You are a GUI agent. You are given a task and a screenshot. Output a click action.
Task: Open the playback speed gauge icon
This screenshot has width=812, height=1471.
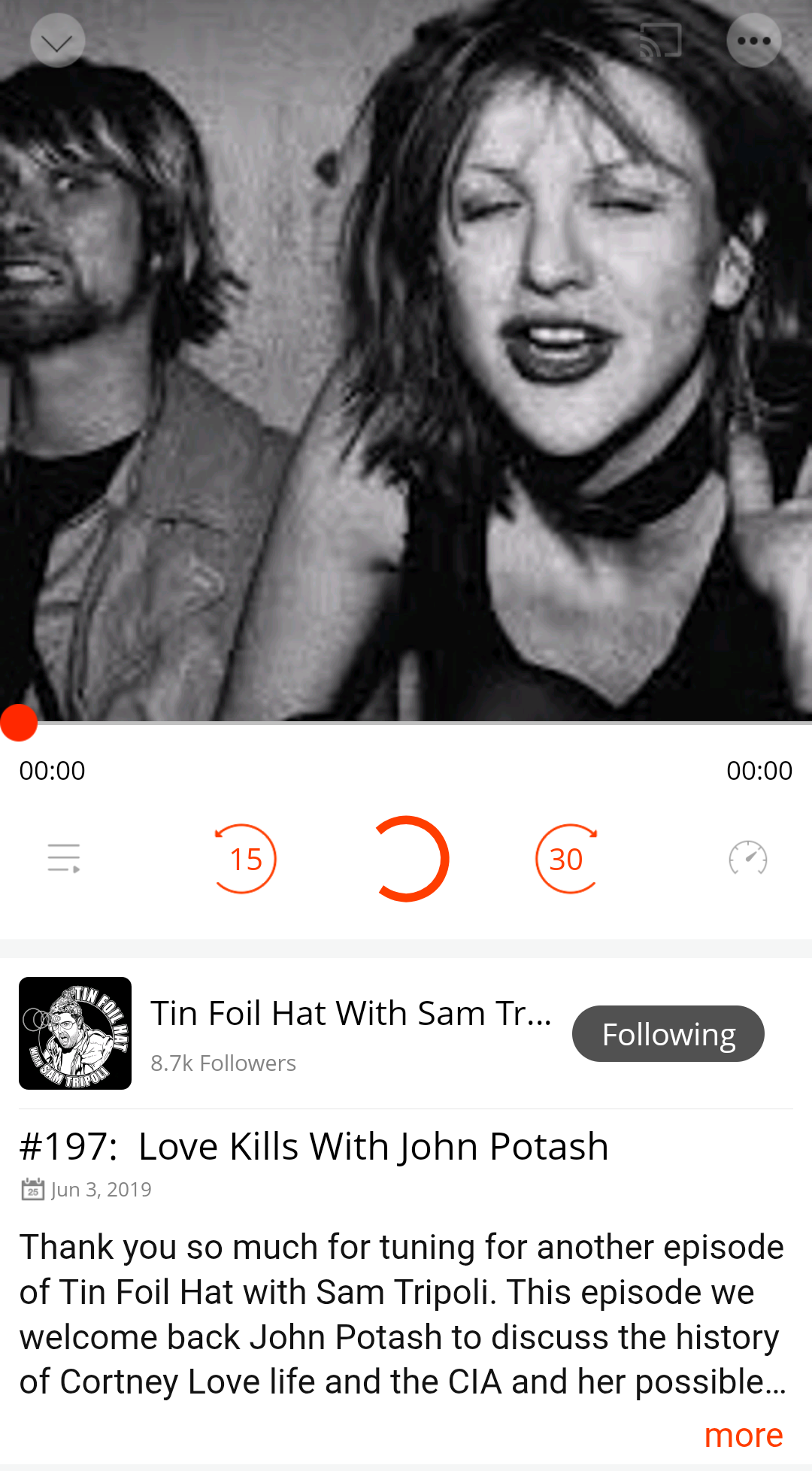[x=748, y=858]
